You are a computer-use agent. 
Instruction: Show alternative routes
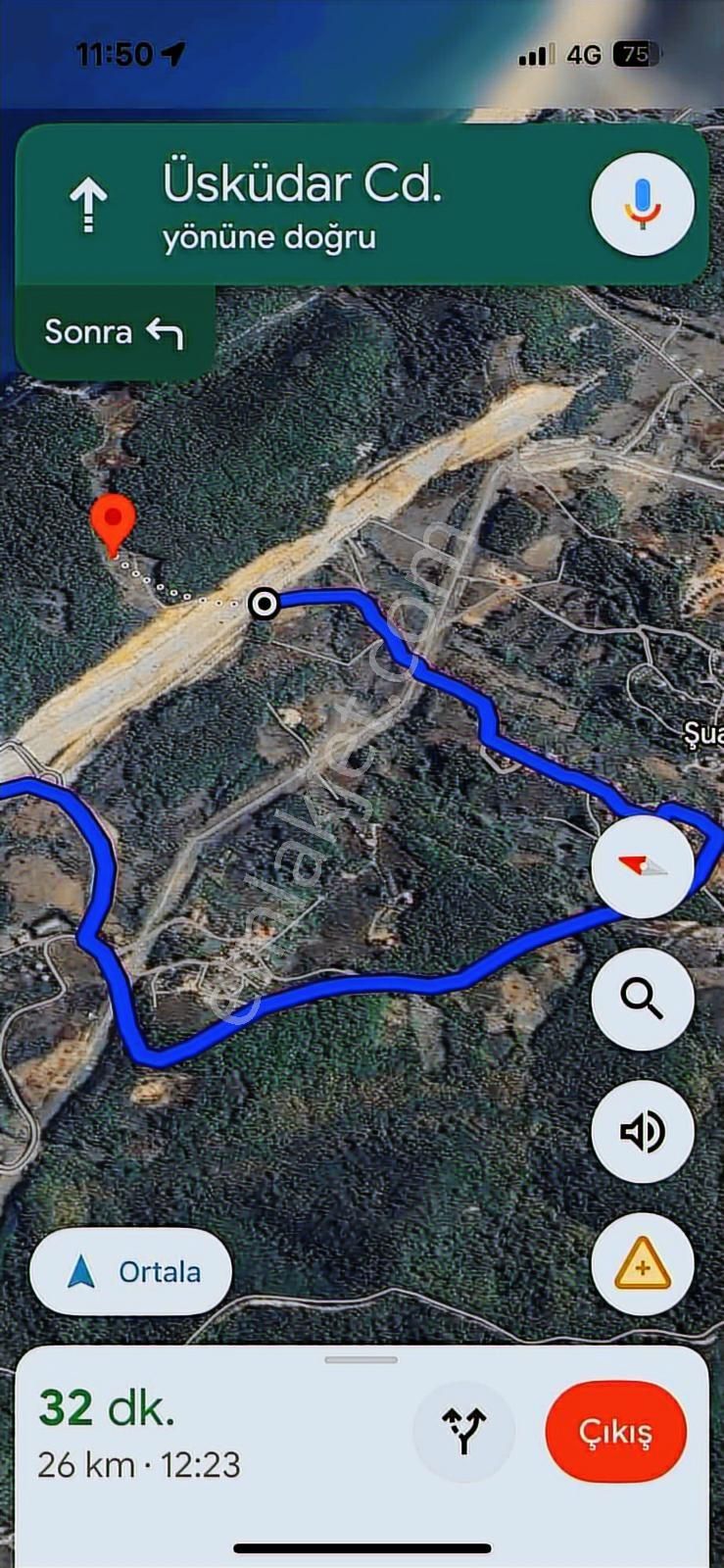click(464, 1432)
